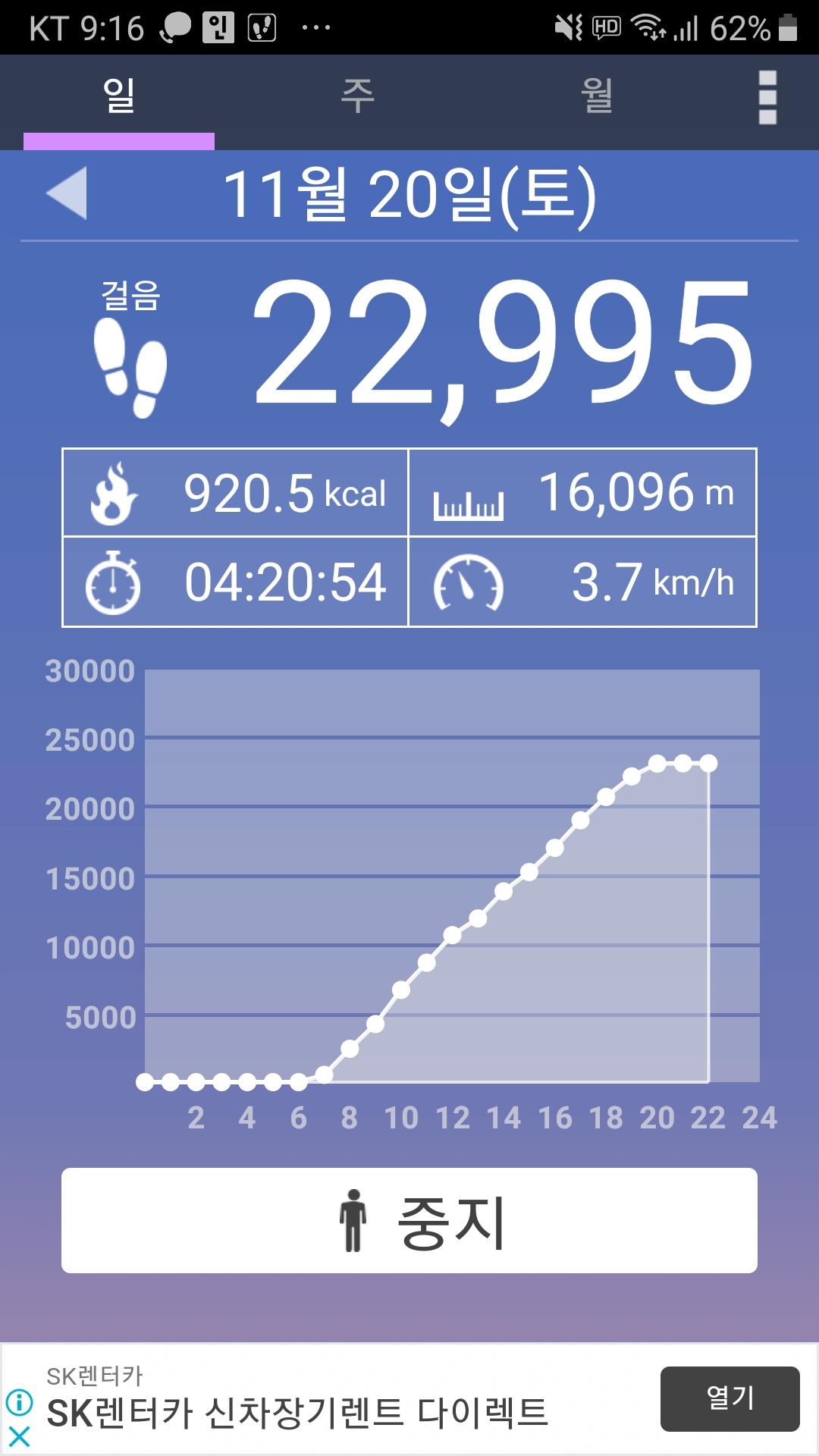Open the ad info icon
This screenshot has height=1456, width=819.
pos(19,1402)
